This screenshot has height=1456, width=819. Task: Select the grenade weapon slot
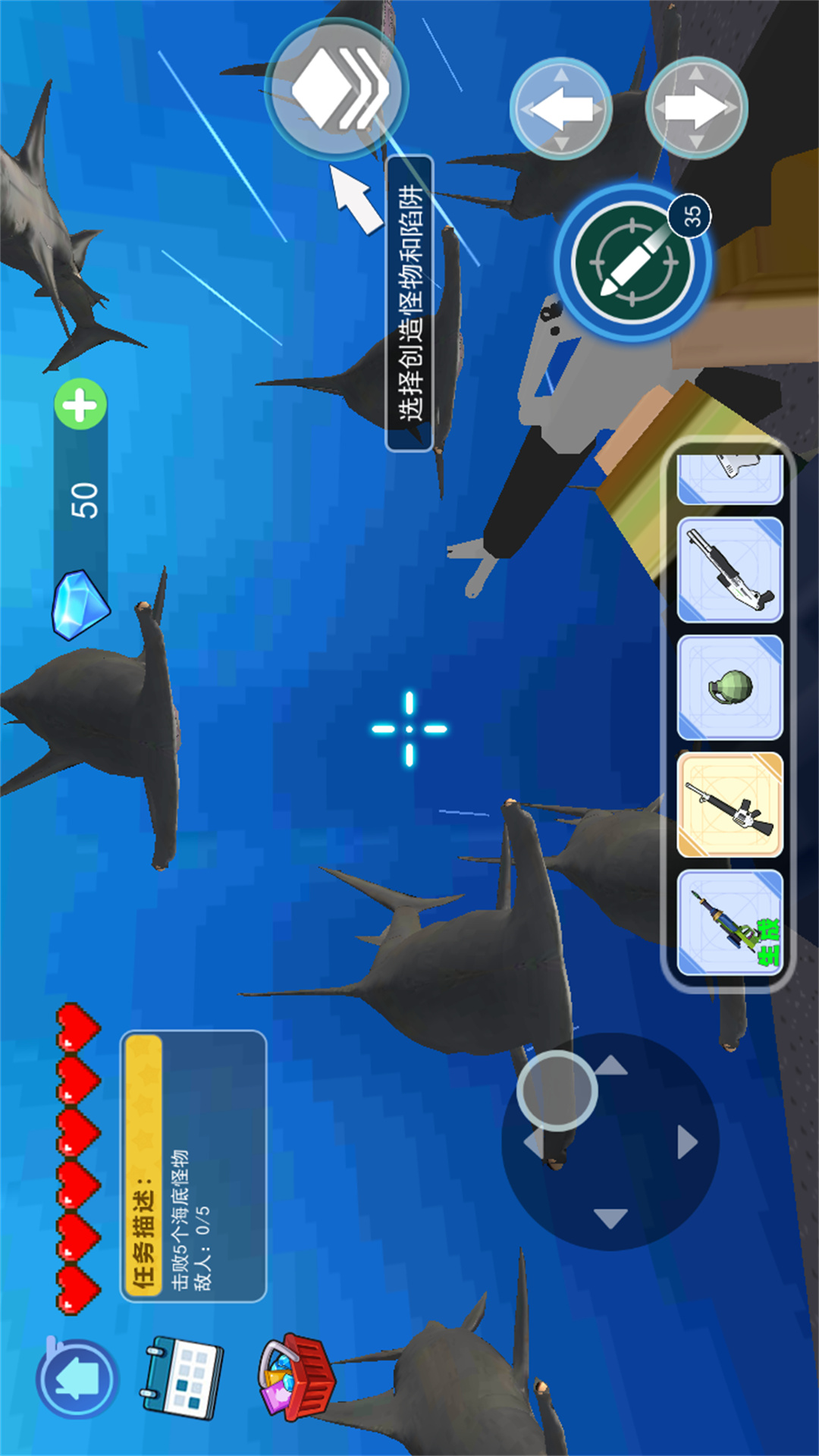pos(730,687)
